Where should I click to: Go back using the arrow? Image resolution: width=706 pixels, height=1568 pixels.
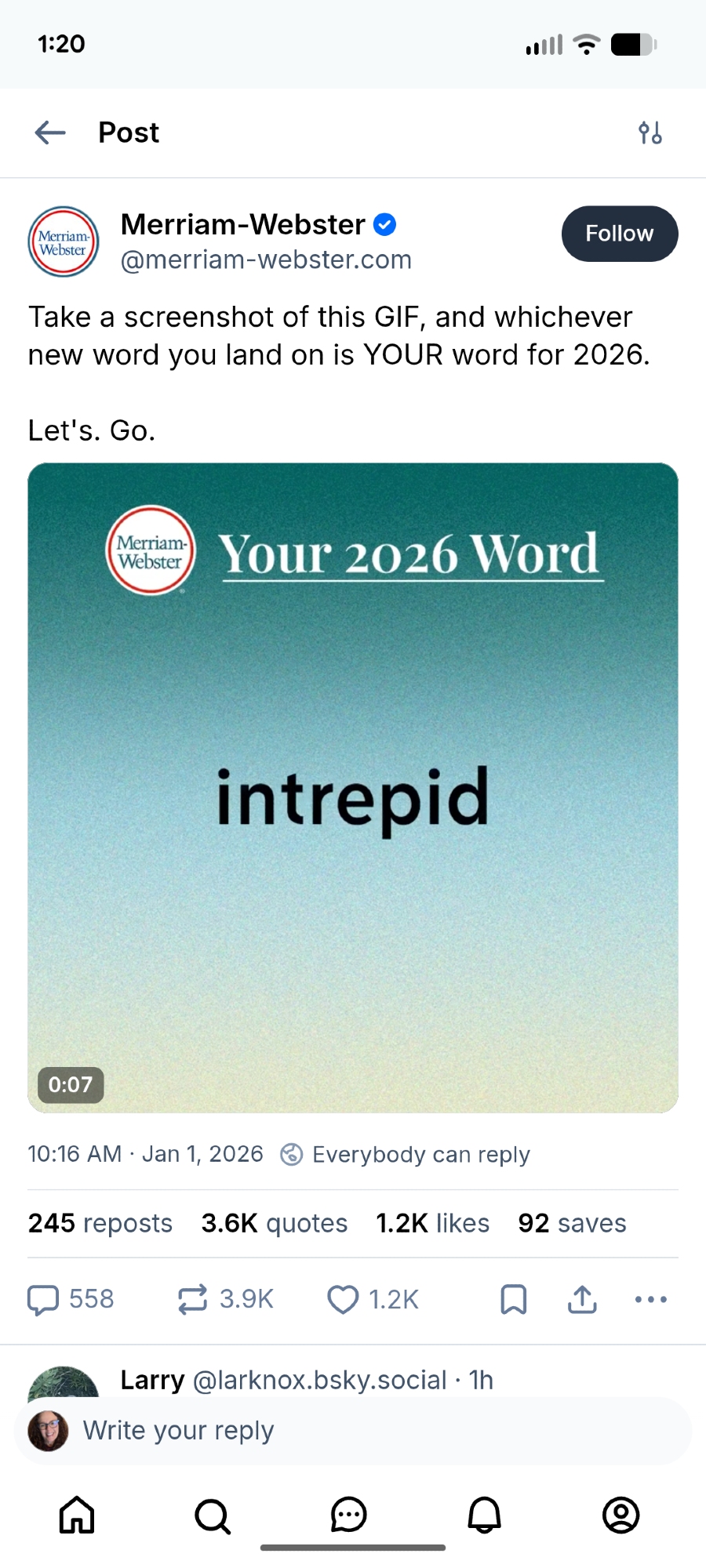50,132
